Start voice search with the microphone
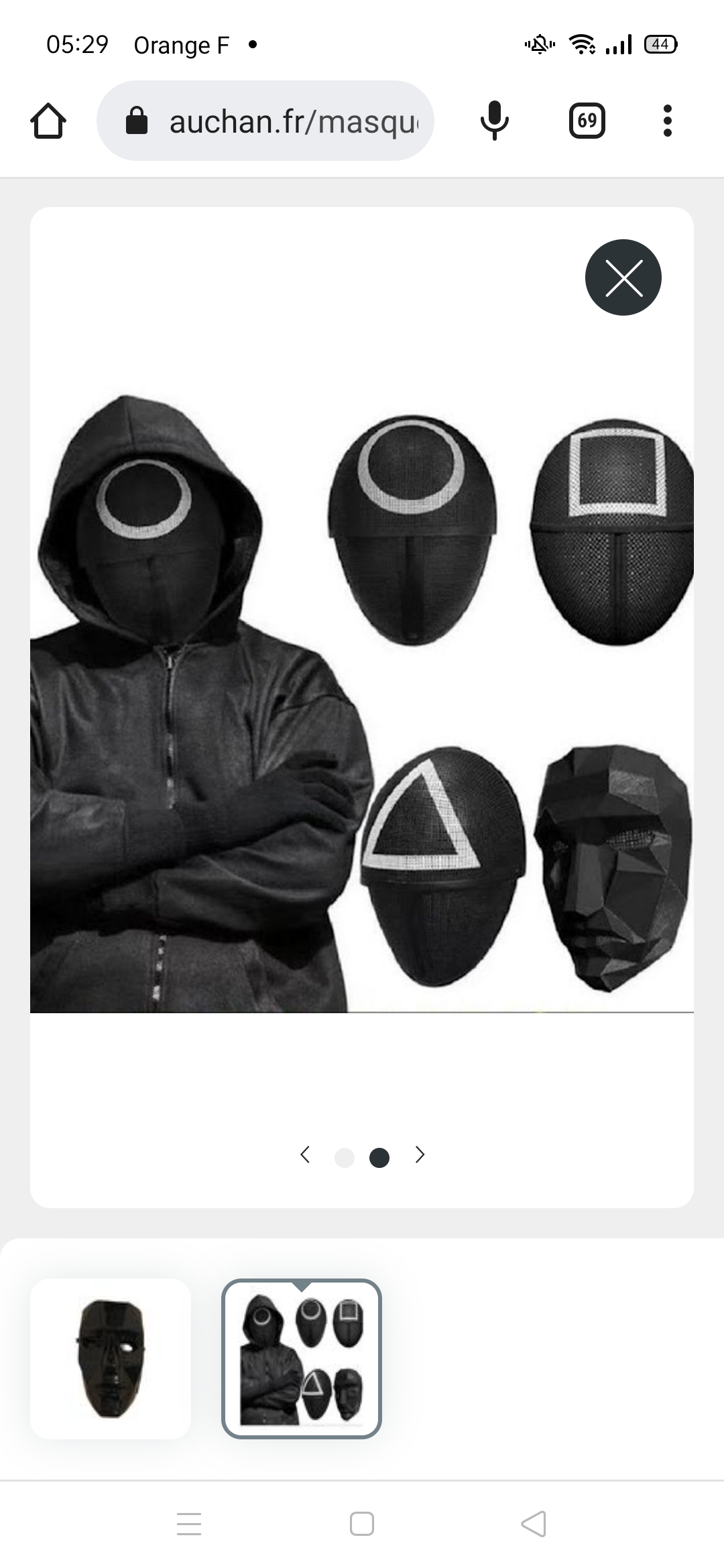Viewport: 724px width, 1568px height. click(495, 121)
